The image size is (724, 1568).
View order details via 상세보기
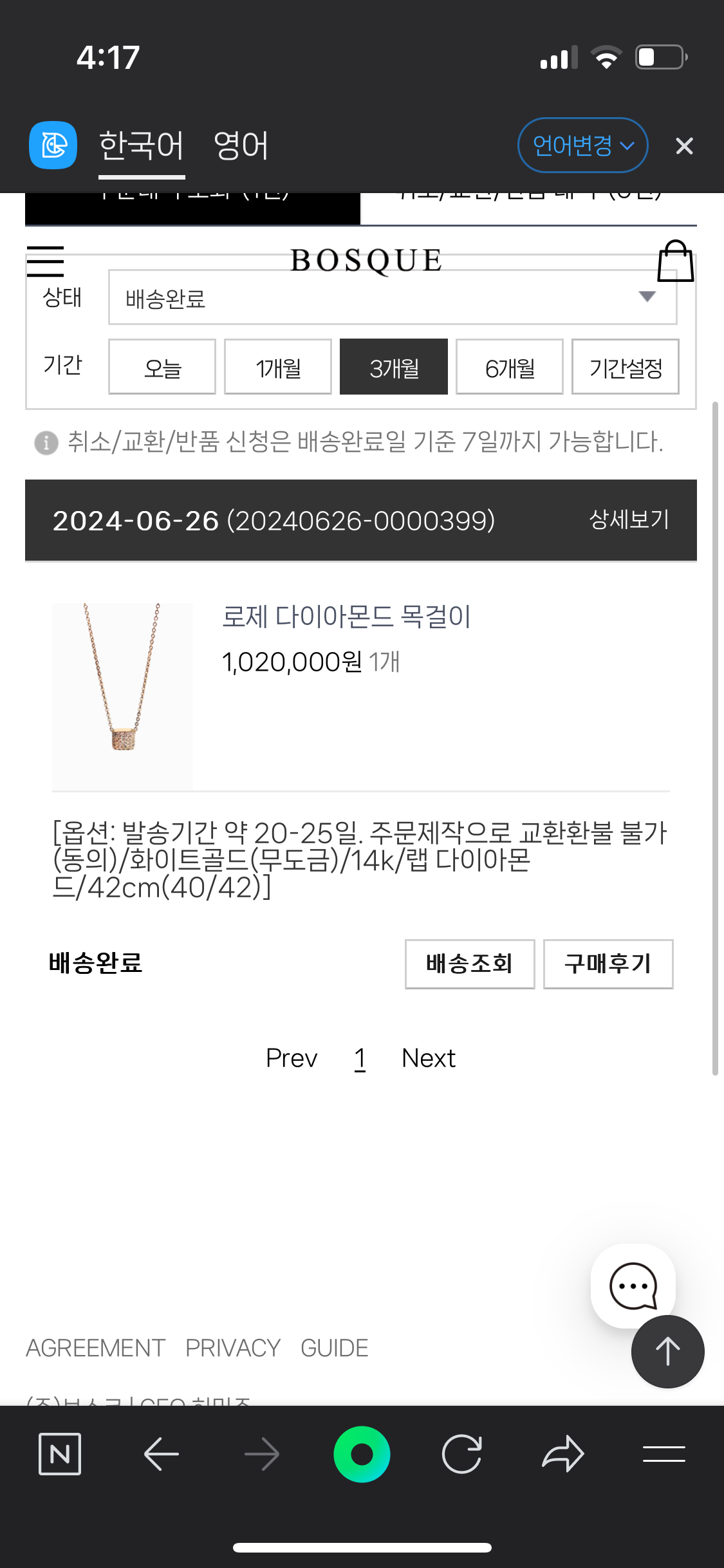click(629, 519)
